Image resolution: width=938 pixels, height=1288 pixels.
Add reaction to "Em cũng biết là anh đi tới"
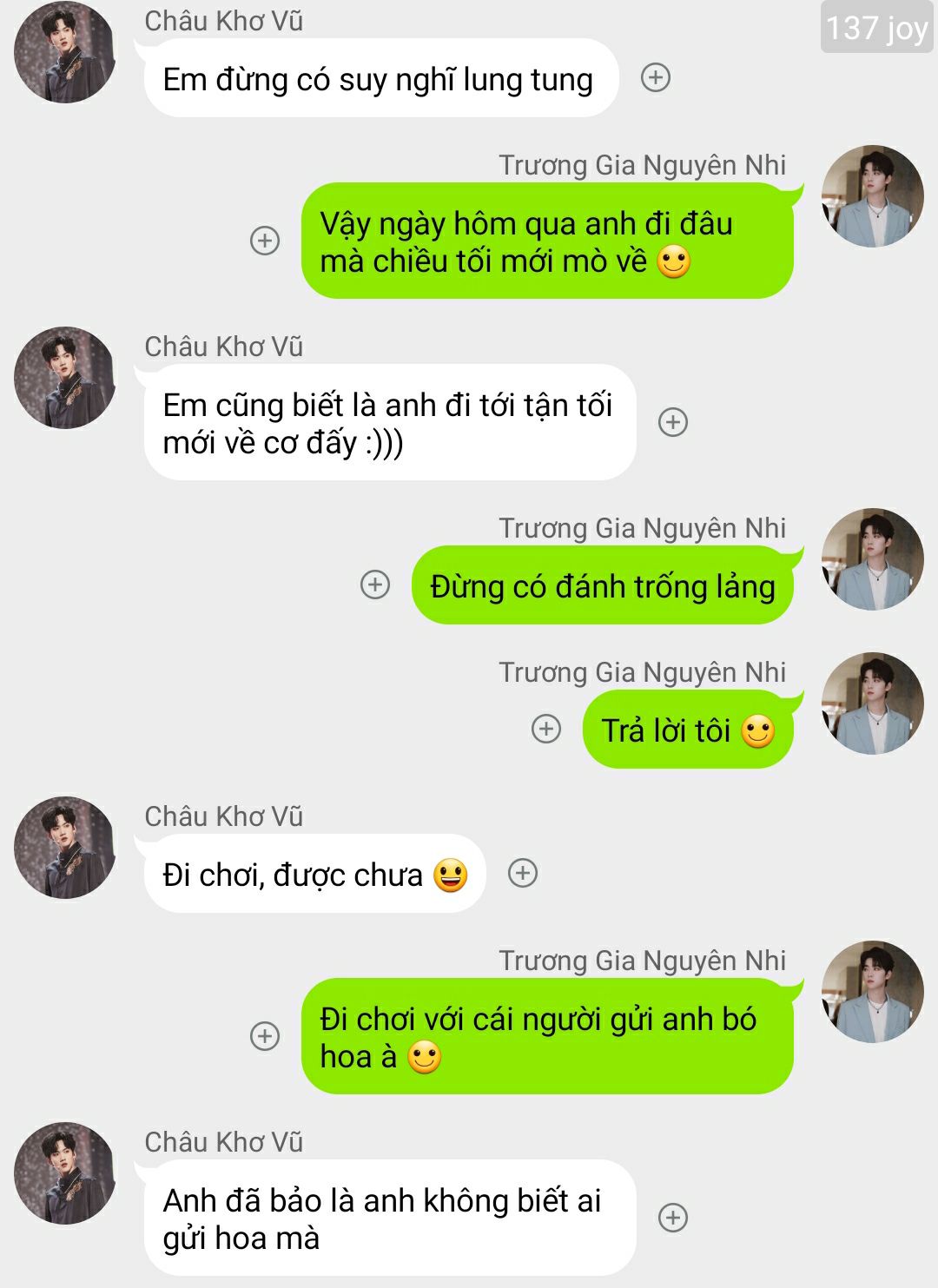click(673, 422)
